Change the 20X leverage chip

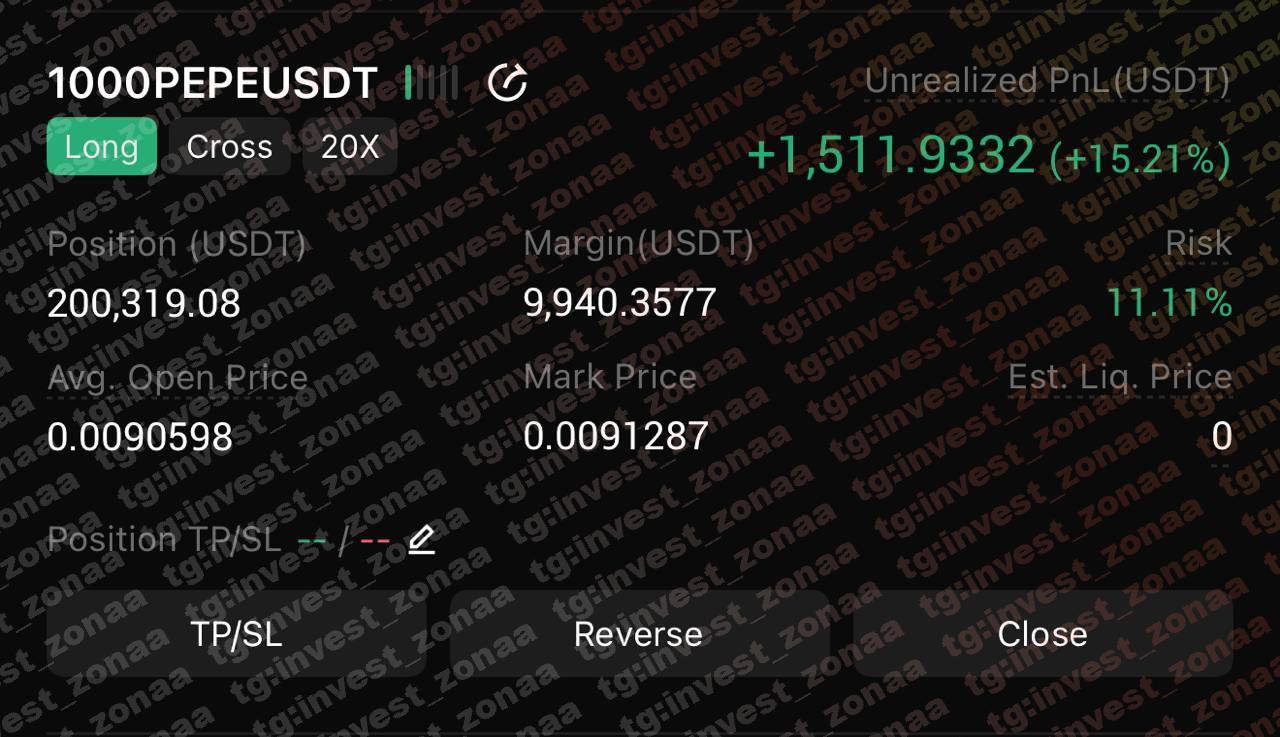point(350,147)
